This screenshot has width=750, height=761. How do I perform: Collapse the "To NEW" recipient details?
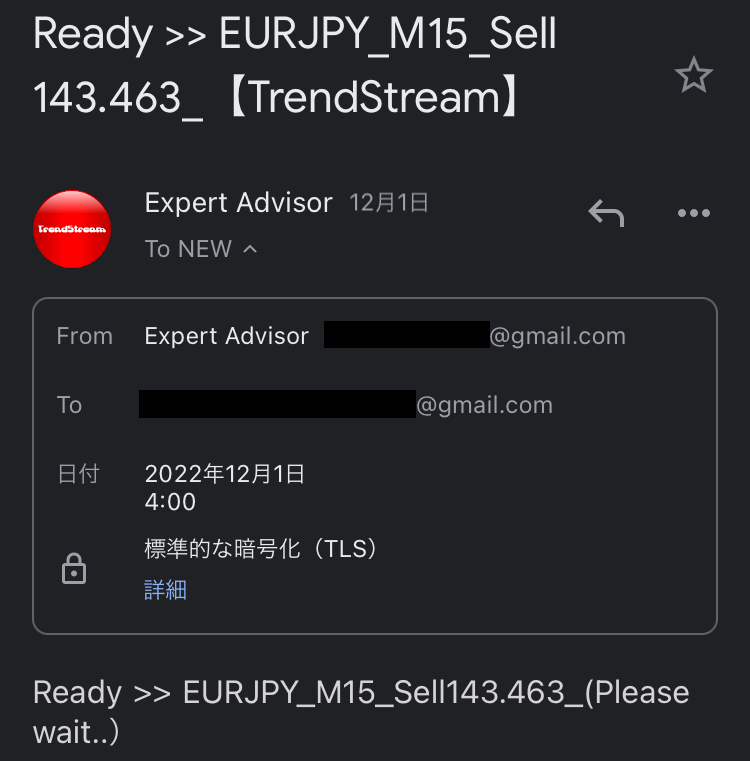(x=249, y=249)
